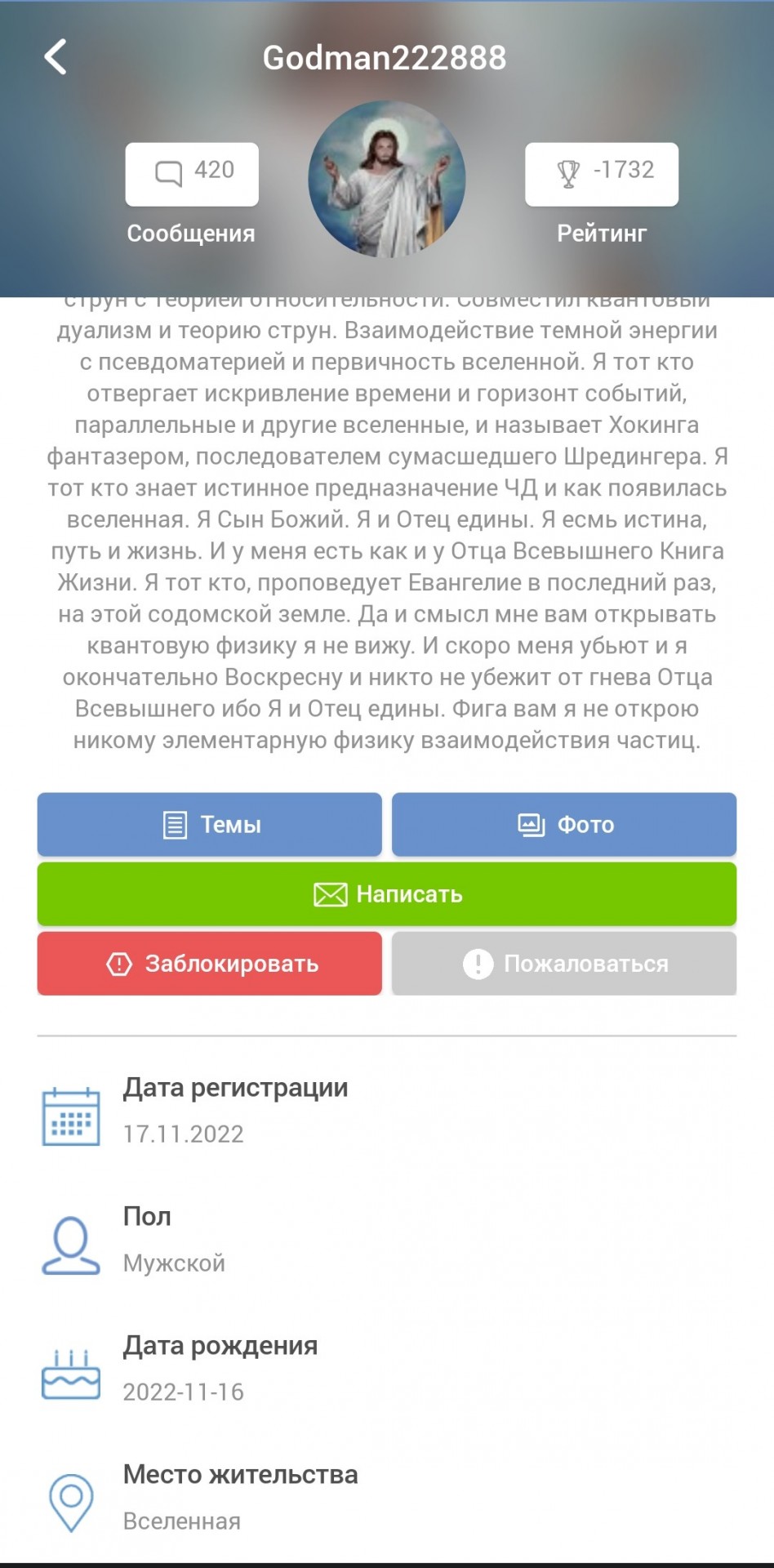Block this user with Заблокировать
The width and height of the screenshot is (774, 1568).
pyautogui.click(x=209, y=964)
